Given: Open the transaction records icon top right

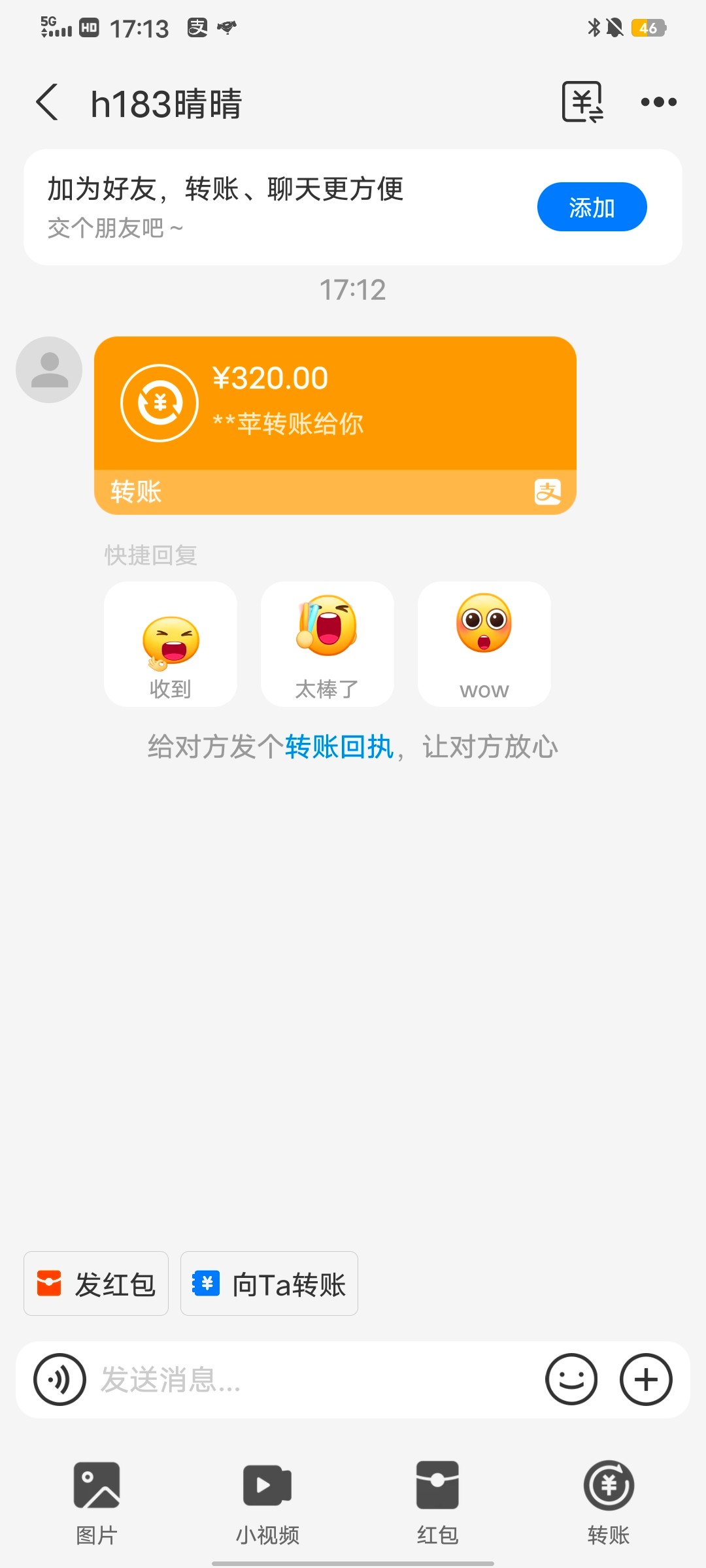Looking at the screenshot, I should (582, 101).
